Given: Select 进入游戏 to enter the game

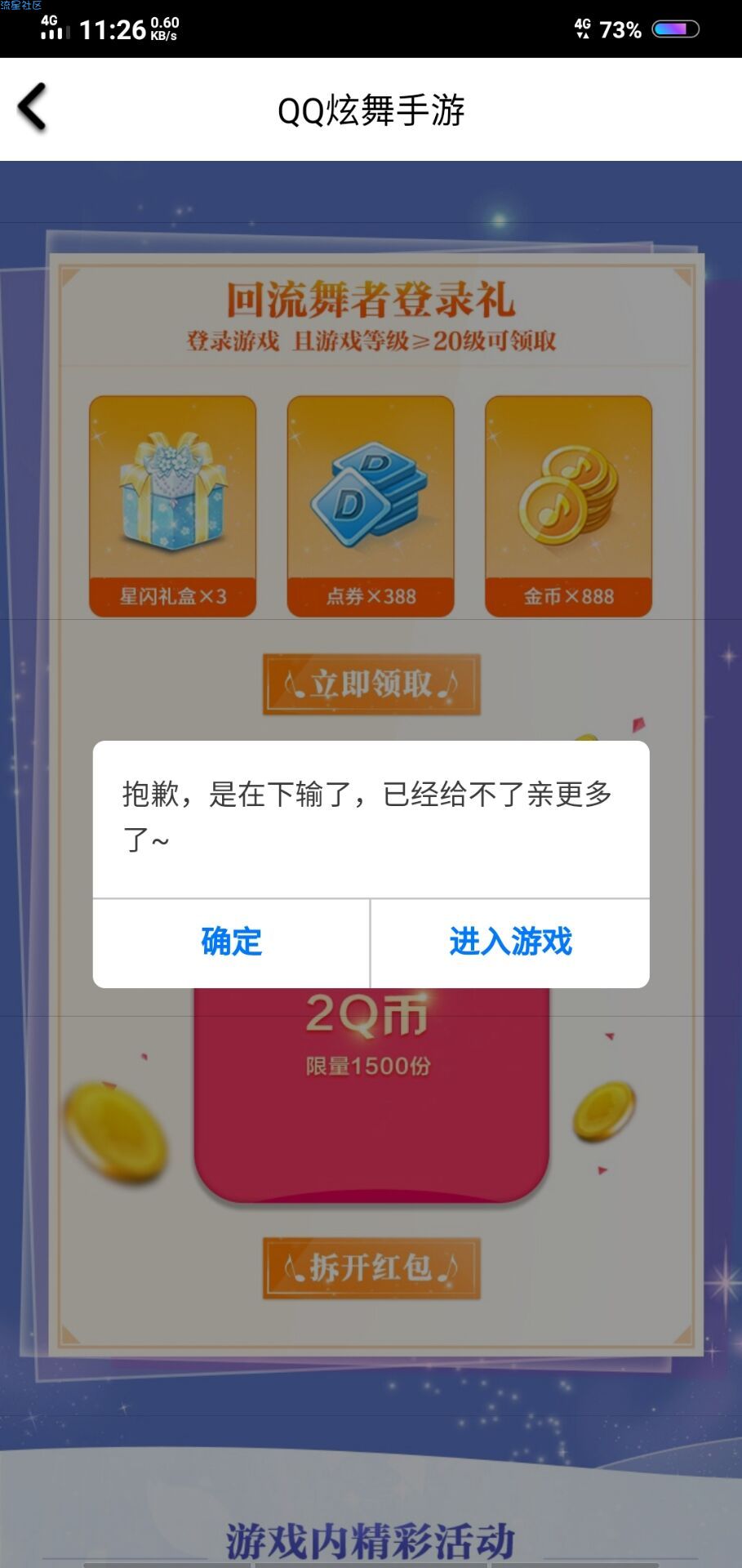Looking at the screenshot, I should (510, 942).
